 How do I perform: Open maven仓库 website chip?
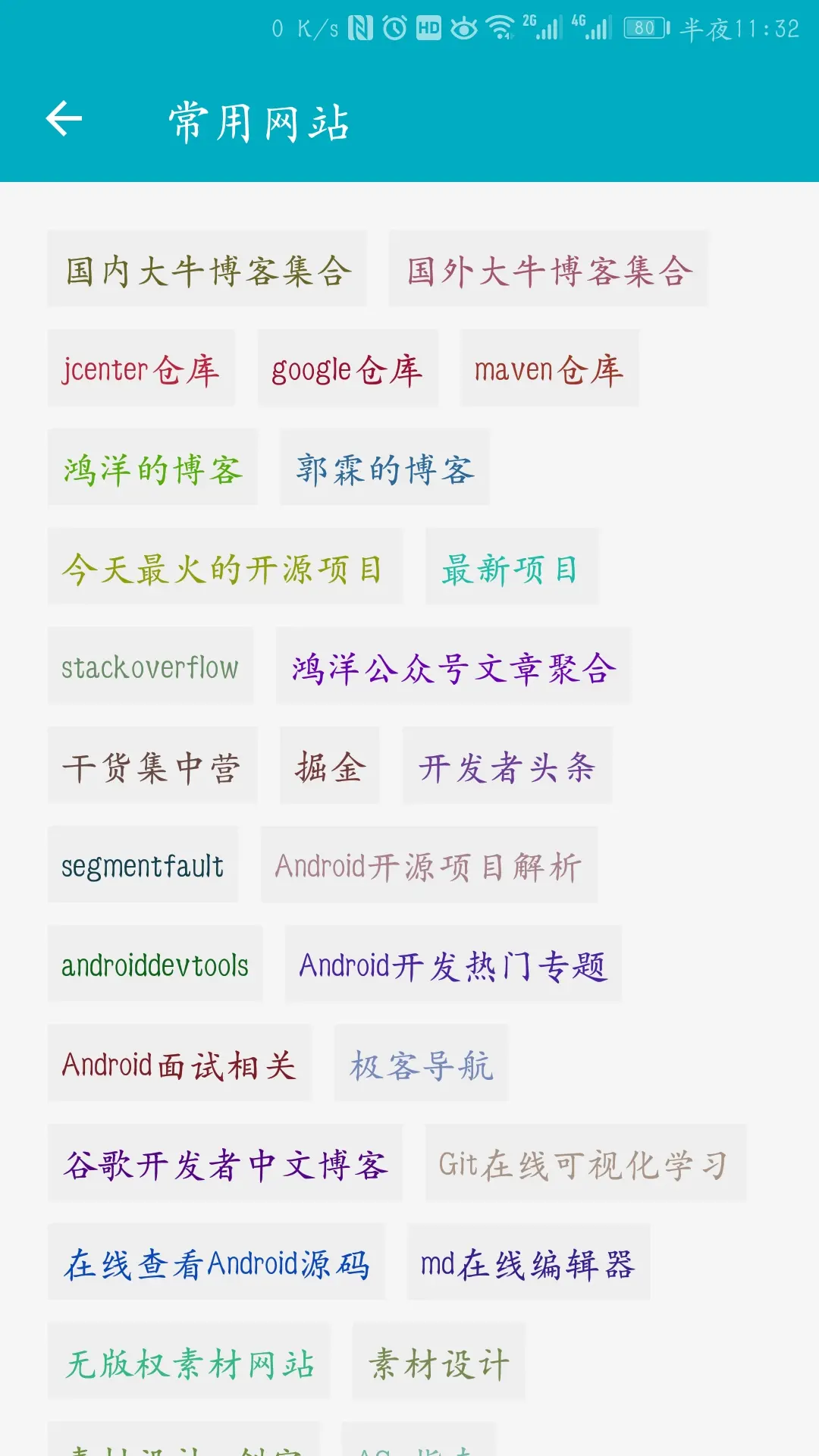(x=549, y=369)
